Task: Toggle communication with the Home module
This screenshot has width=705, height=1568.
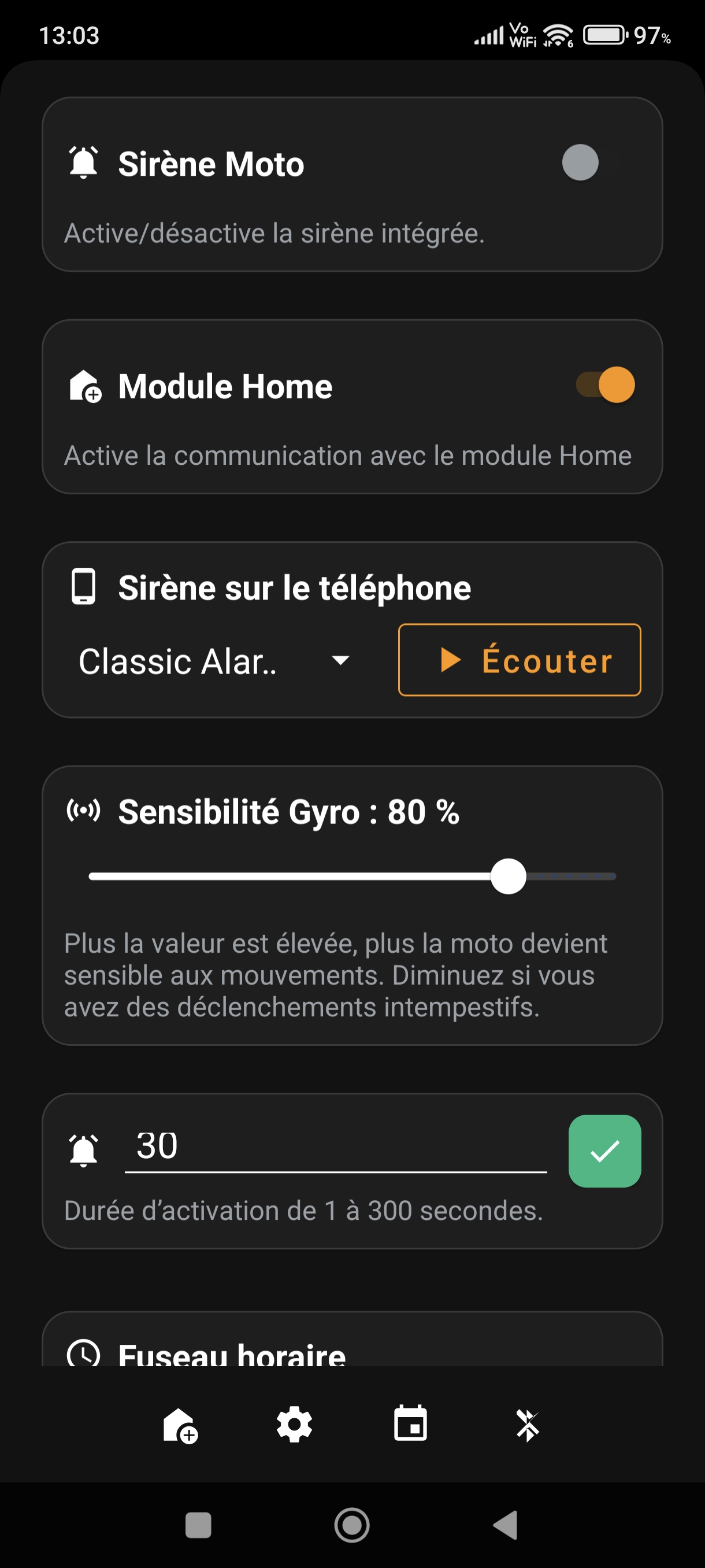Action: [x=606, y=384]
